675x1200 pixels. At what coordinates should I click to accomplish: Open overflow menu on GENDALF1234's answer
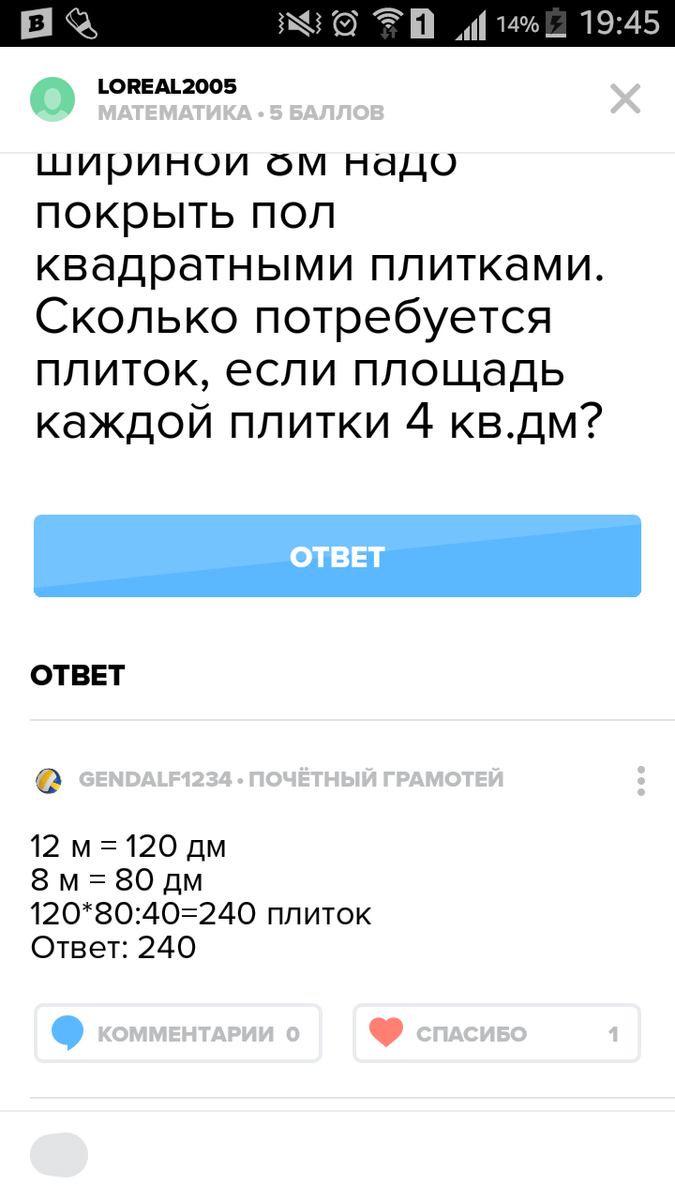coord(641,781)
